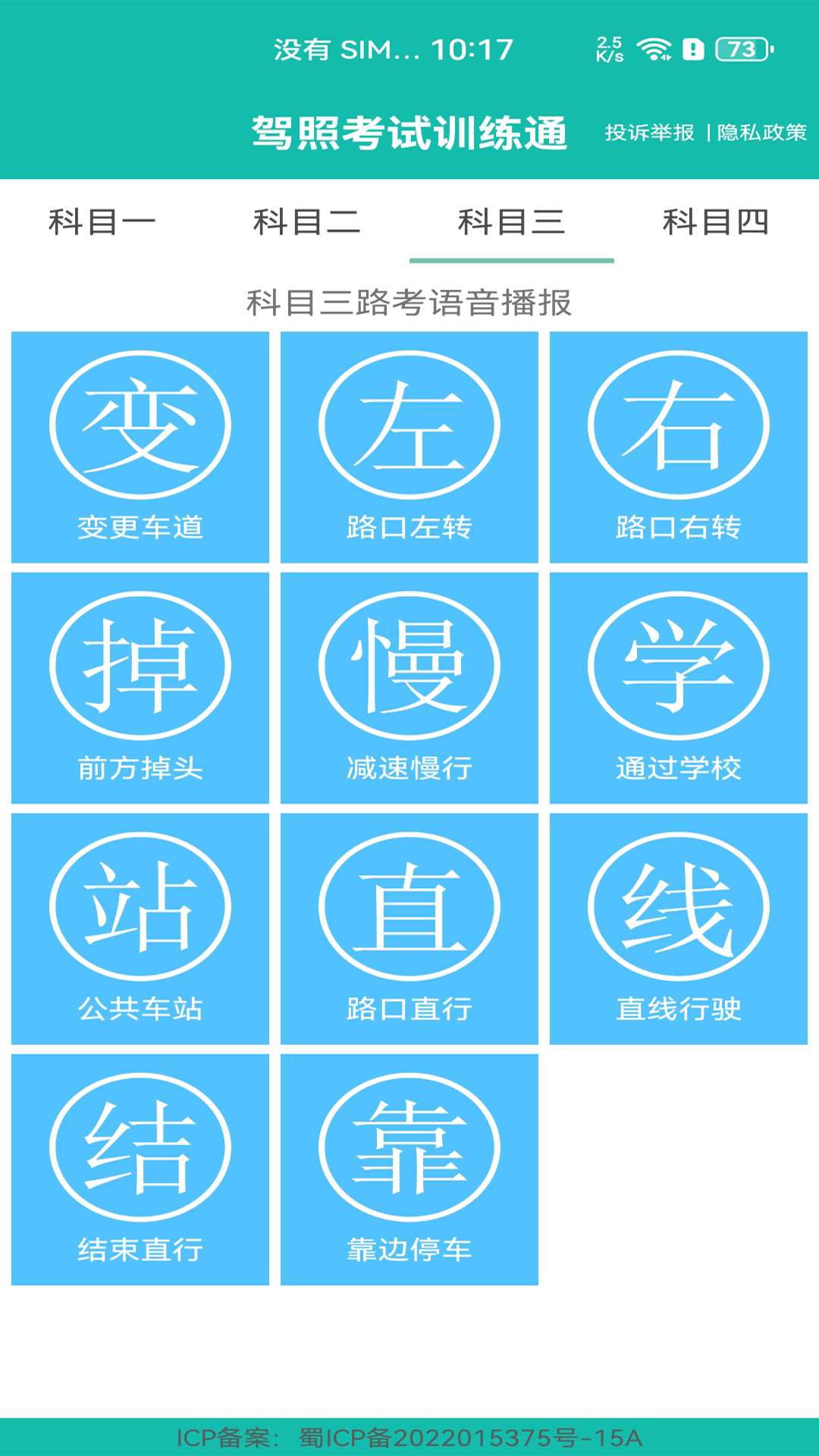Open the 路口左转 tile
This screenshot has height=1456, width=819.
click(409, 447)
